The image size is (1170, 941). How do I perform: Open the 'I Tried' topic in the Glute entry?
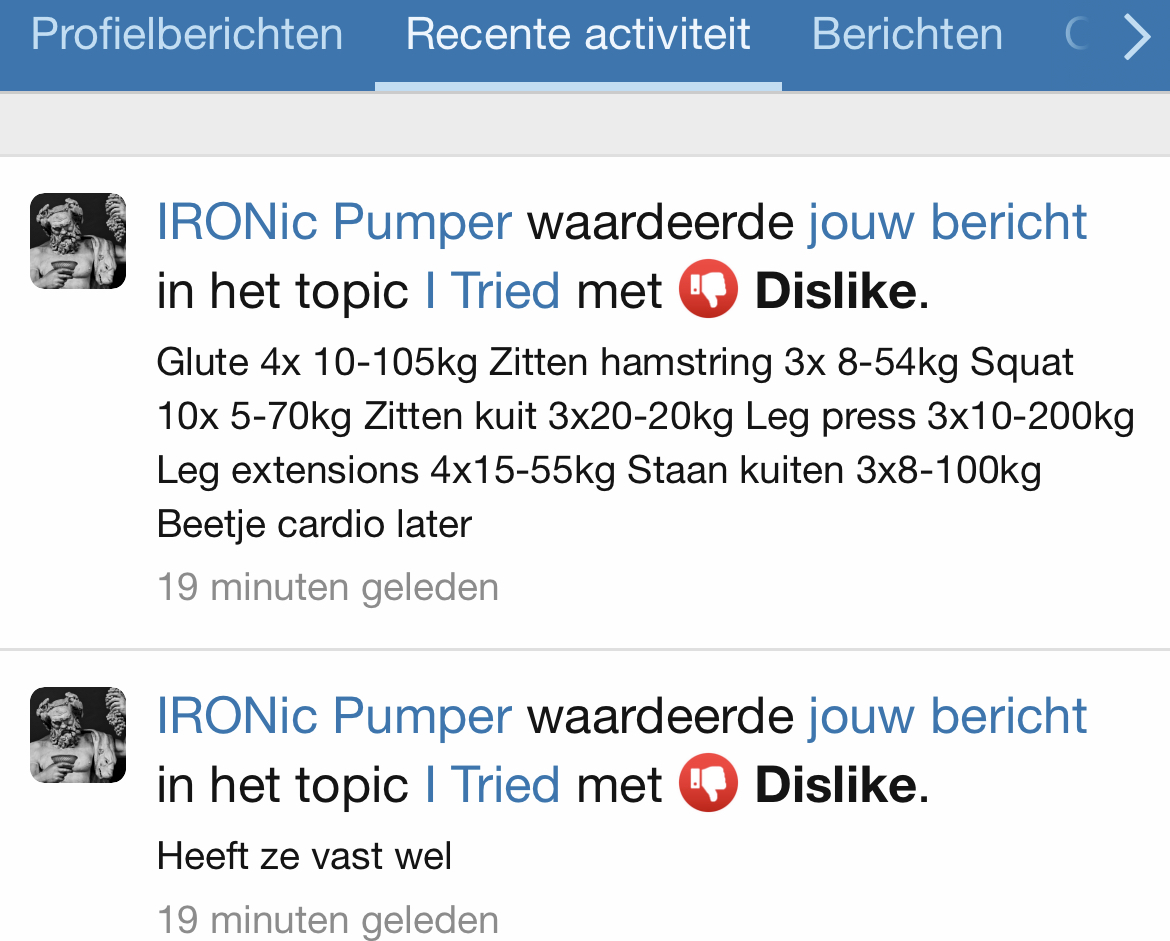click(x=492, y=291)
